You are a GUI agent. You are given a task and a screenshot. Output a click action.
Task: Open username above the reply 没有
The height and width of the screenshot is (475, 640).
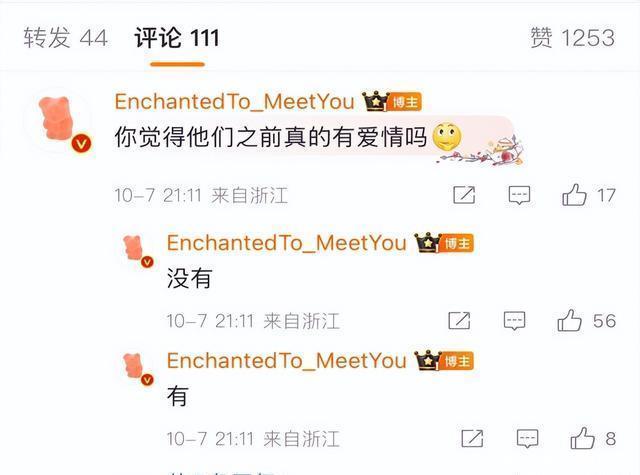(x=287, y=243)
